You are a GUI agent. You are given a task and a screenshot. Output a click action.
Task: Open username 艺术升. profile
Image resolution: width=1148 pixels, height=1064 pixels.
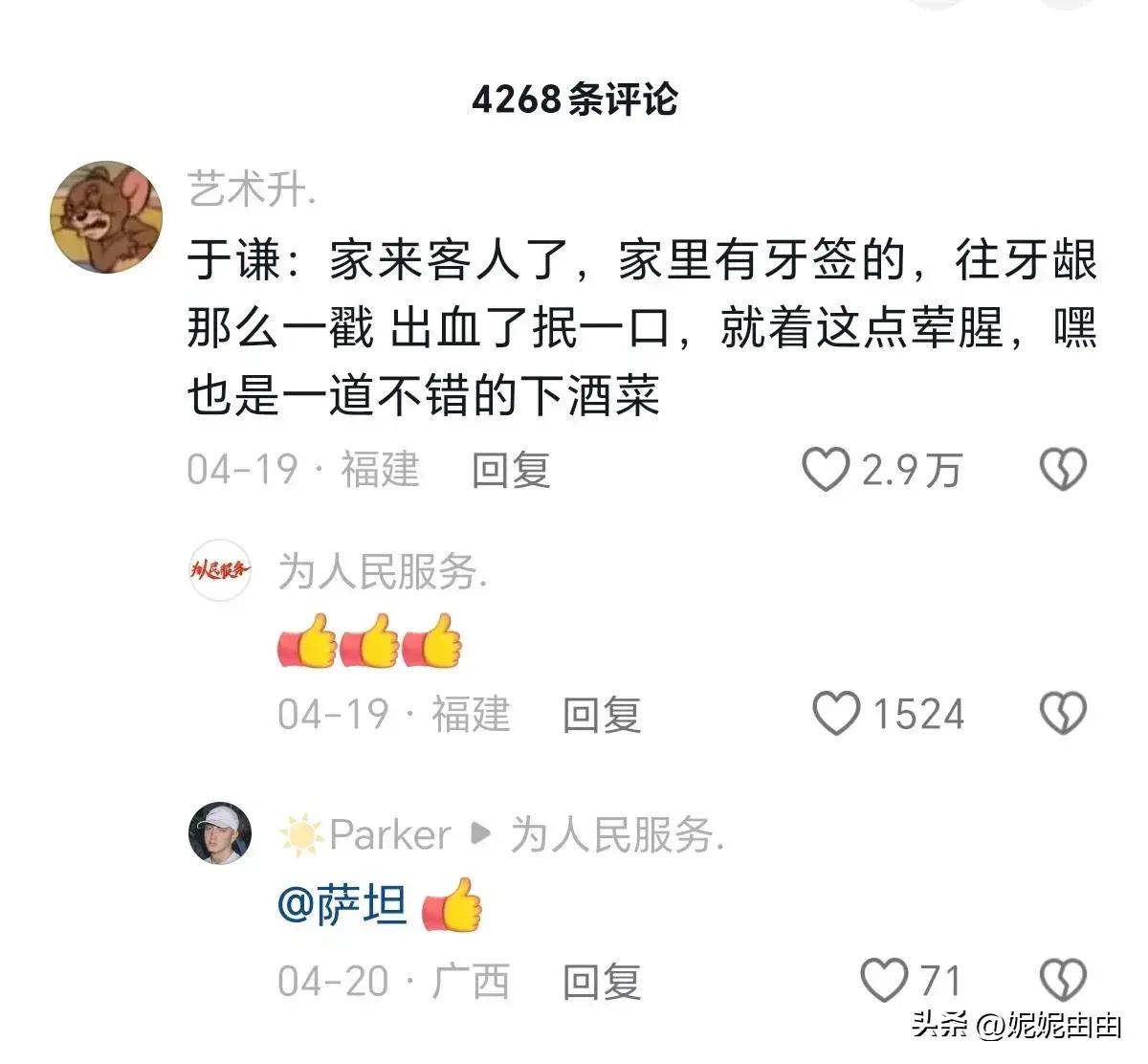click(x=251, y=188)
